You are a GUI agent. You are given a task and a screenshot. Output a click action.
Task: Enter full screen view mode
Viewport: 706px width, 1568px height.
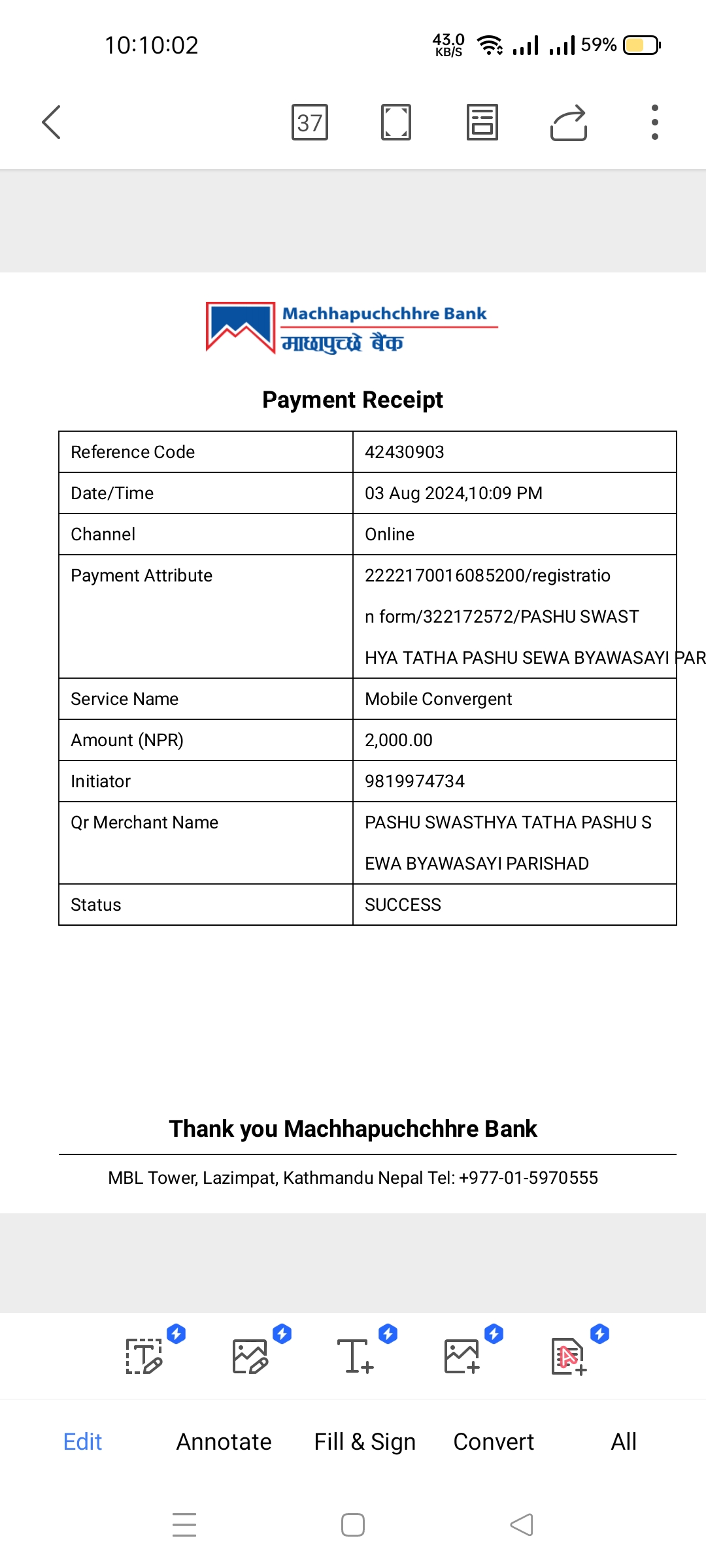point(396,122)
